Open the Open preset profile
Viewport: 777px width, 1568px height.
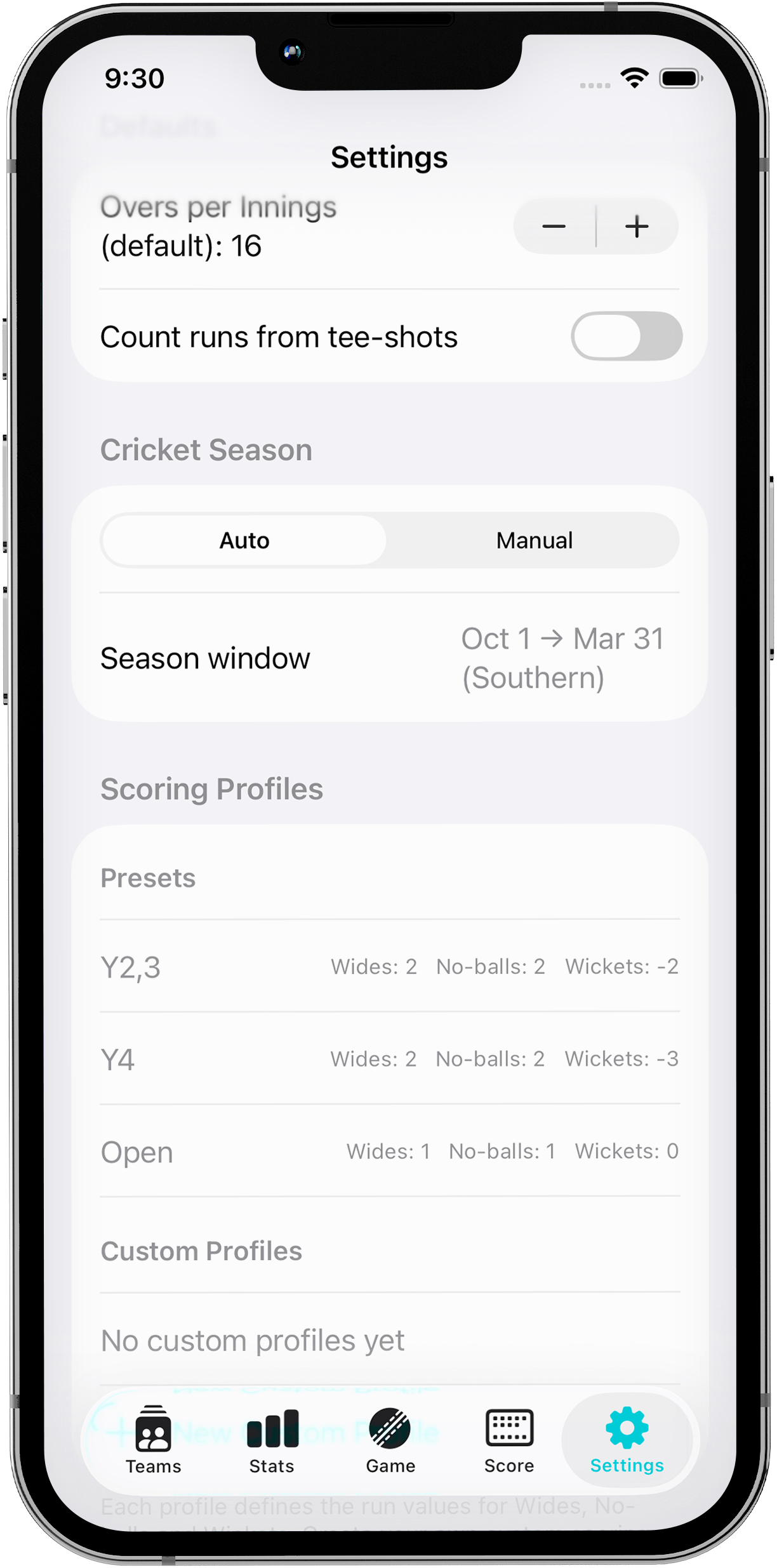click(x=389, y=1152)
